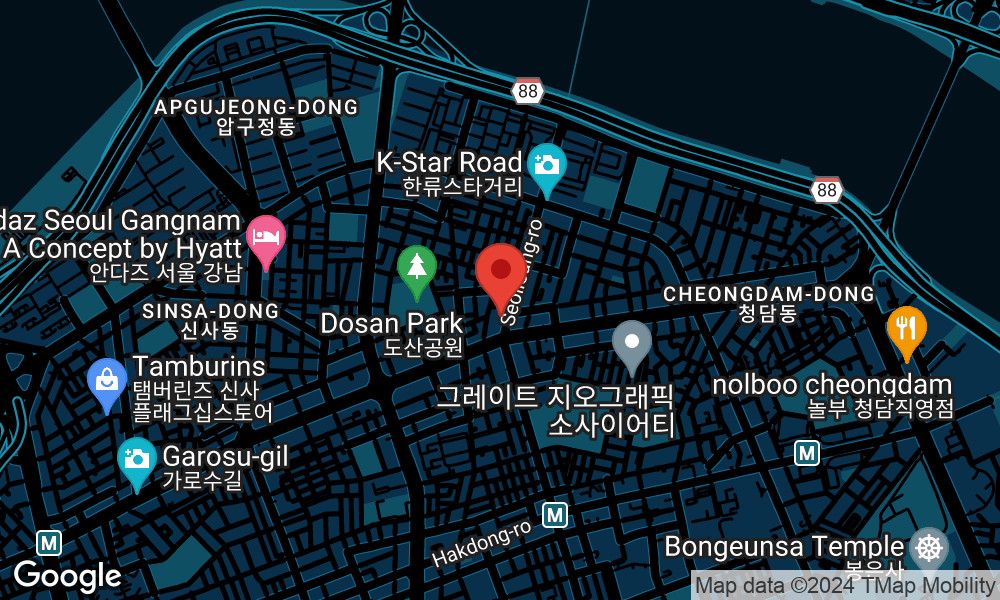Open the nolboo cheongdam restaurant pin
Screen dimensions: 1000x600
tap(906, 328)
